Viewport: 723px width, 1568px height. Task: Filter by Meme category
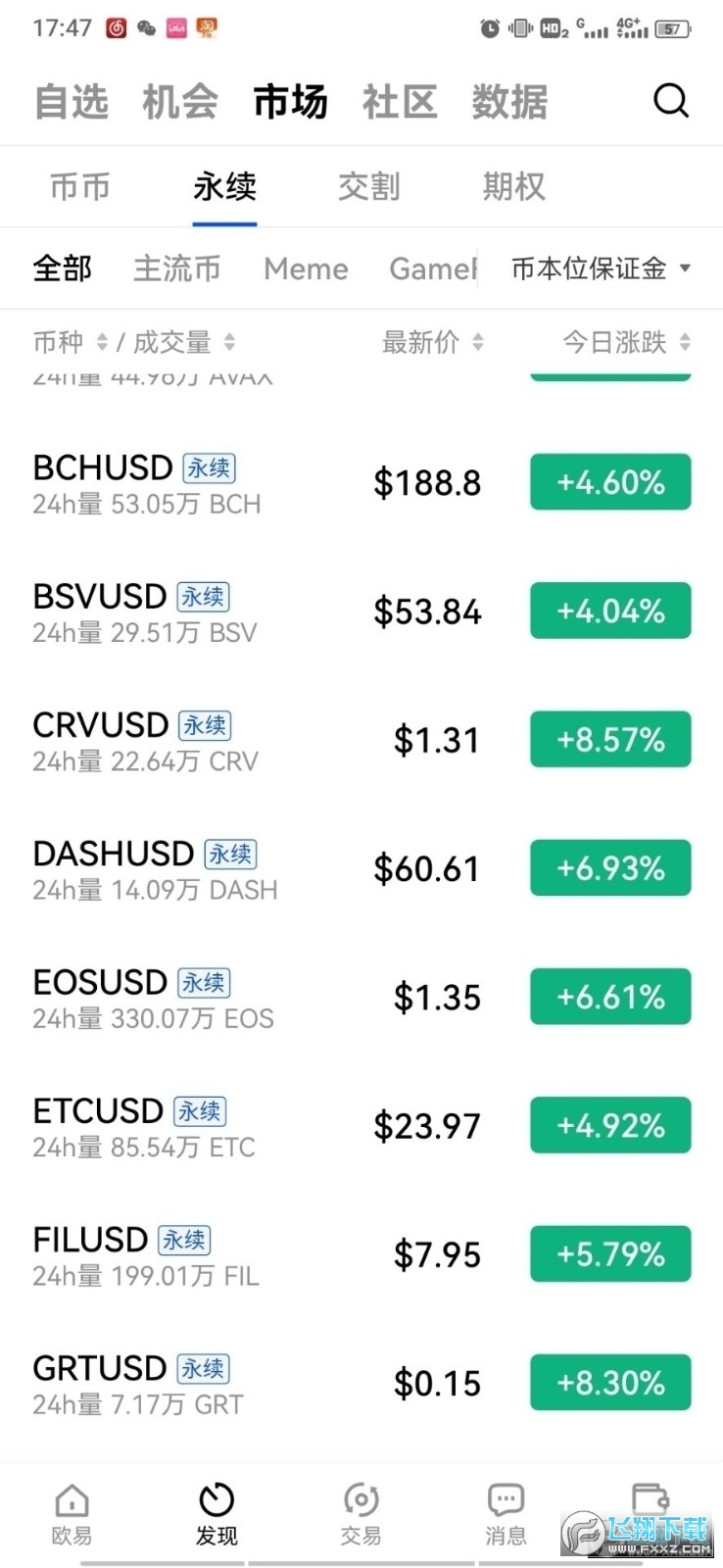(x=306, y=269)
